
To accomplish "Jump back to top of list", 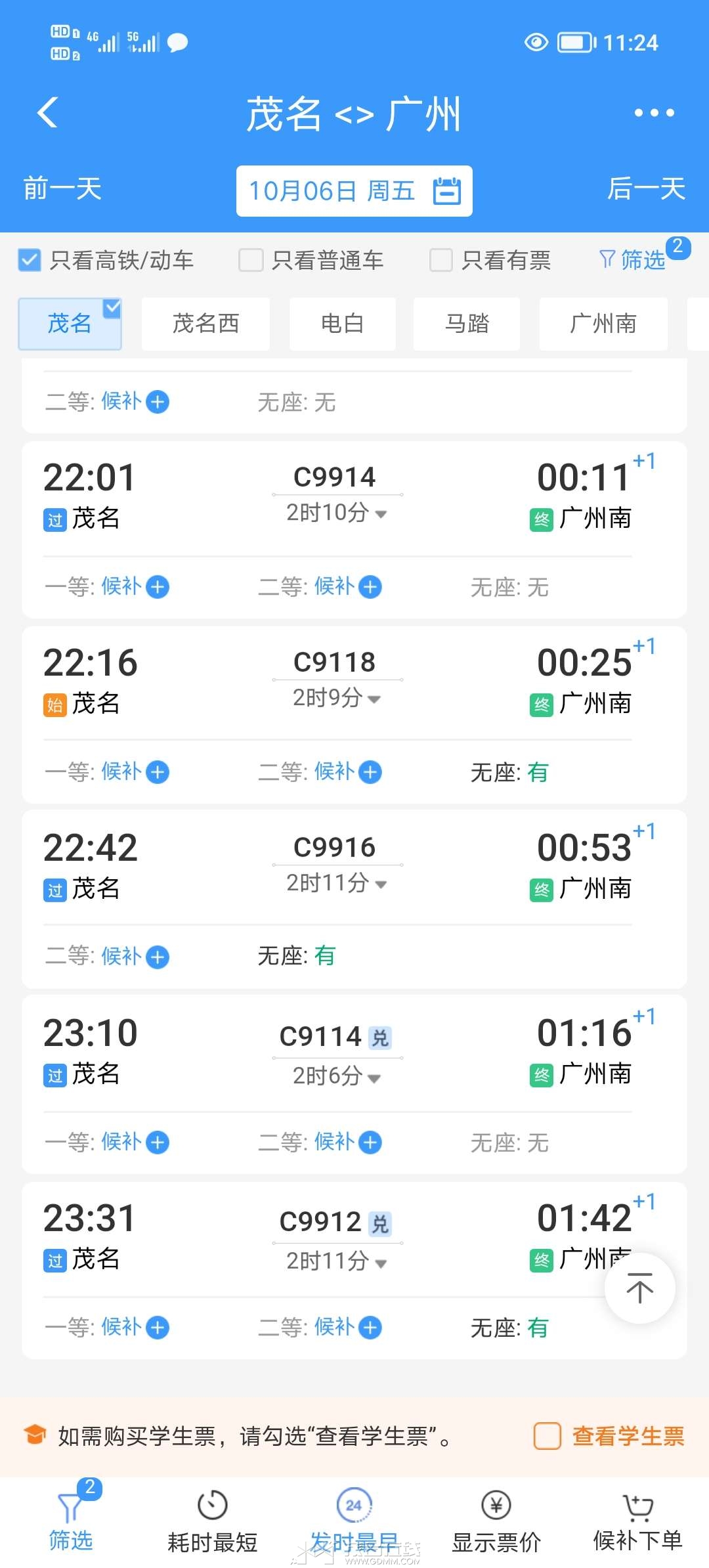I will coord(639,1288).
